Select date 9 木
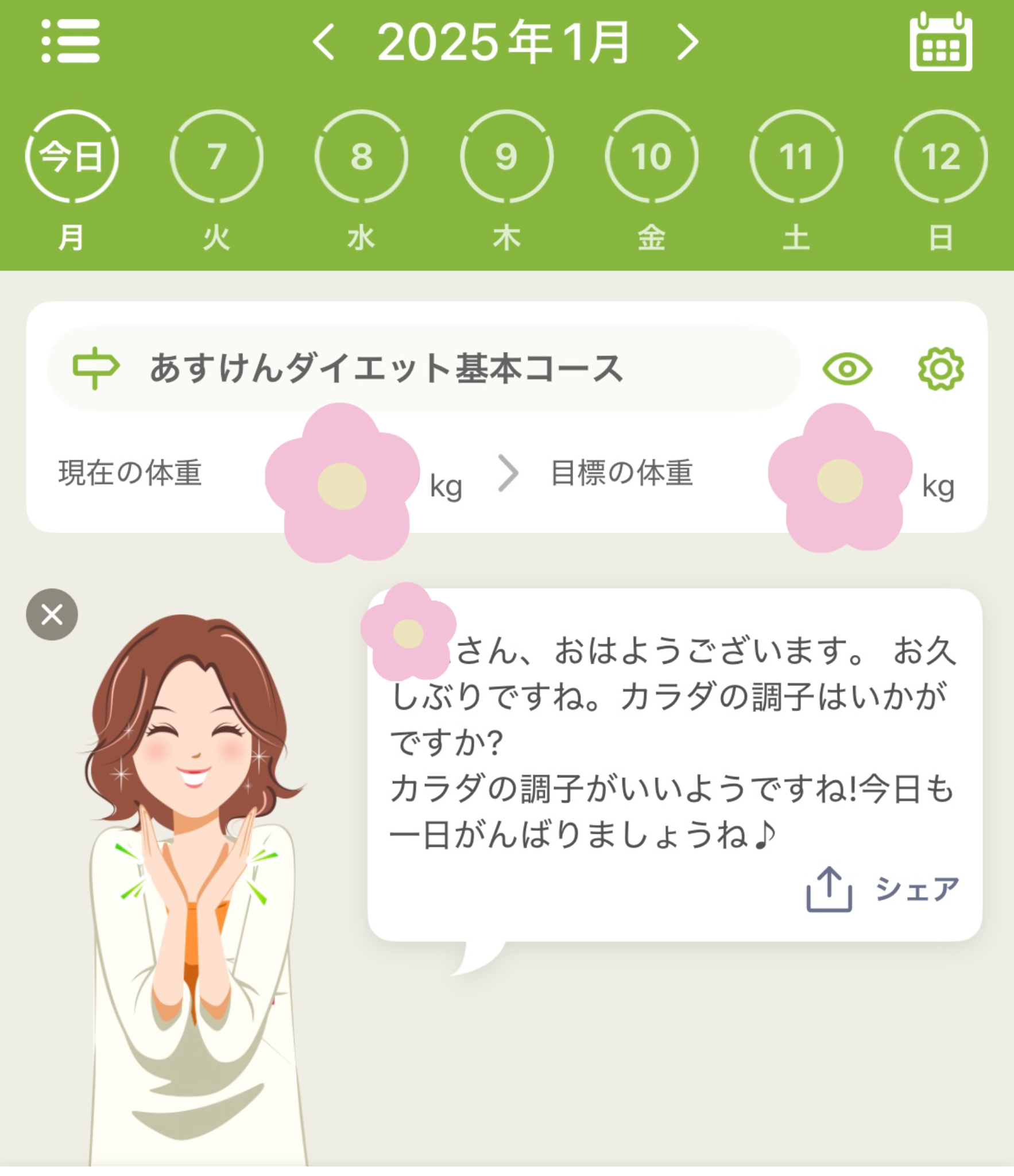Image resolution: width=1014 pixels, height=1176 pixels. pyautogui.click(x=506, y=156)
